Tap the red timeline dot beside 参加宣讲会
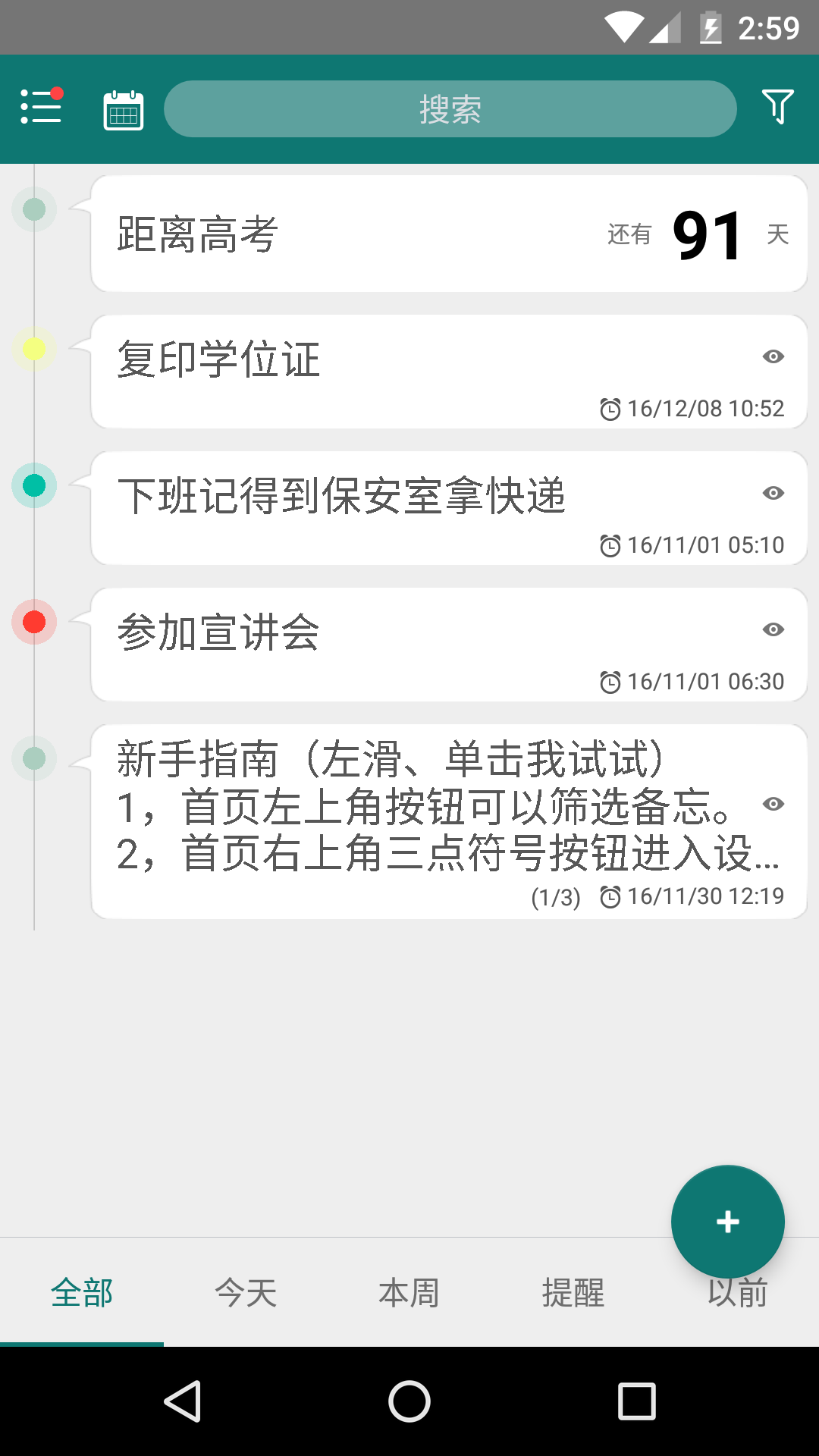This screenshot has width=819, height=1456. tap(34, 622)
